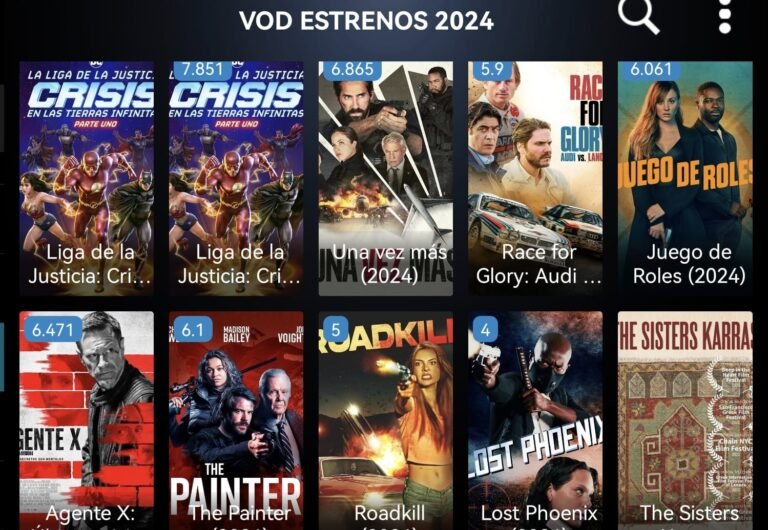Open the search icon
The image size is (768, 530).
click(638, 17)
